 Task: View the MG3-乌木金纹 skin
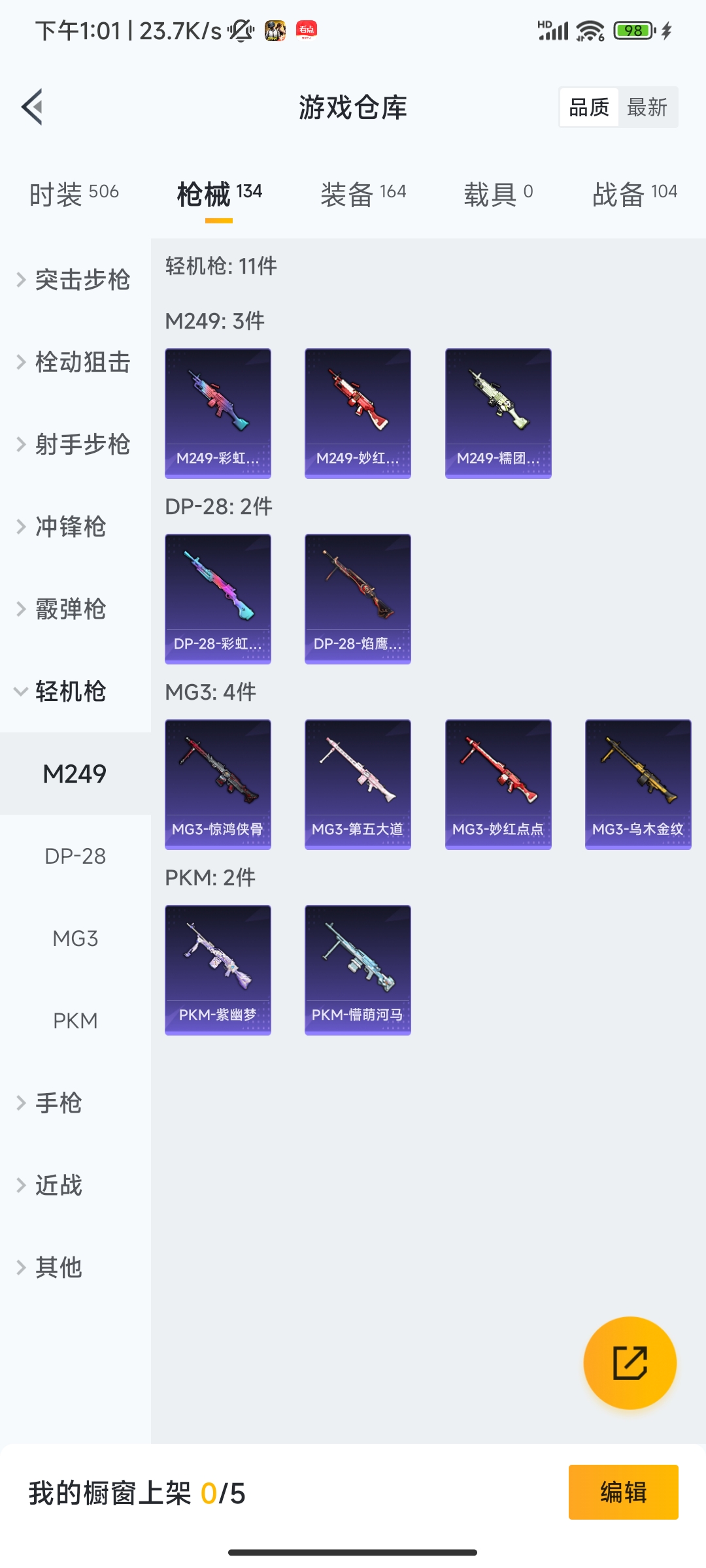coord(638,784)
